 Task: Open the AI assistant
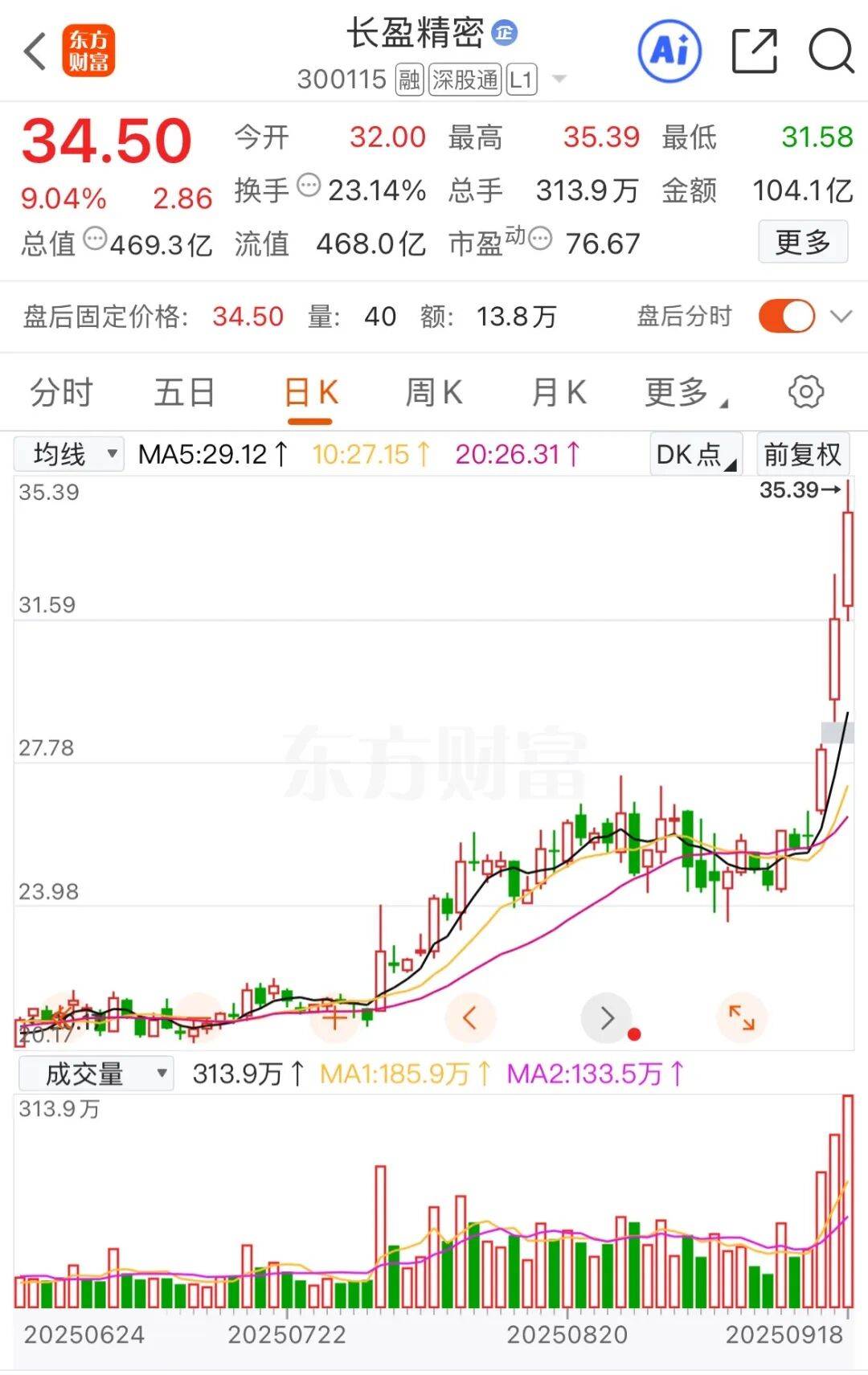point(669,51)
